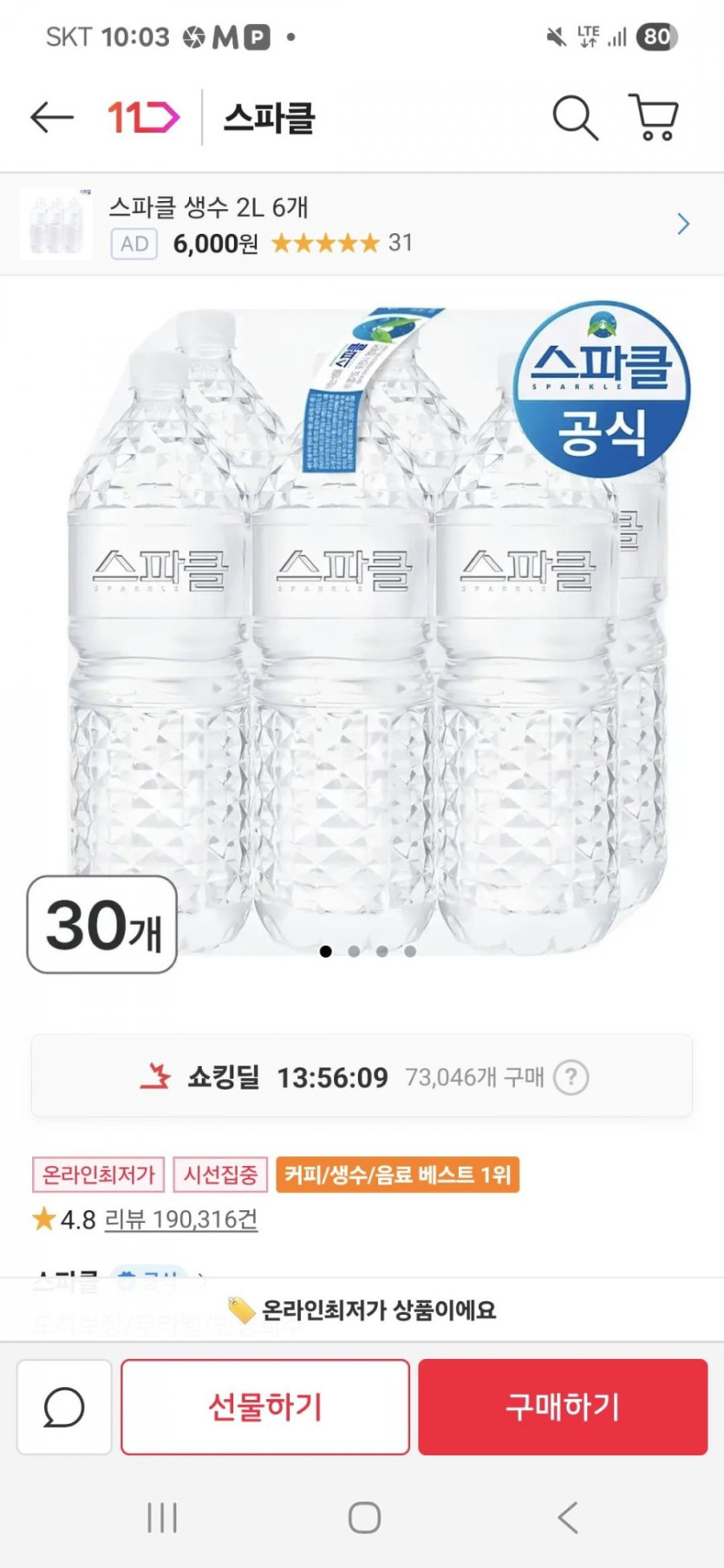
Task: Open the 커피/생수/음료 베스트 1위 badge
Action: (397, 1174)
